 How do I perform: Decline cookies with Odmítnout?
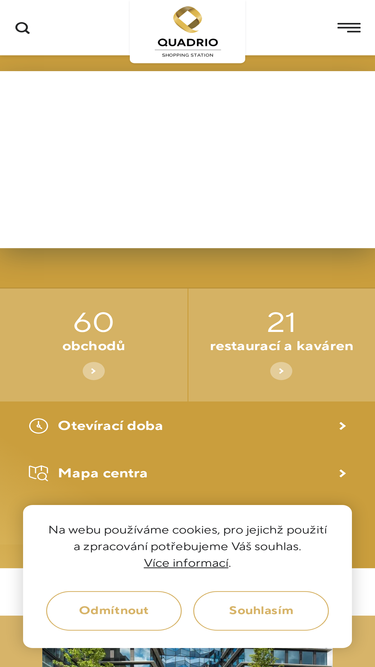coord(114,610)
